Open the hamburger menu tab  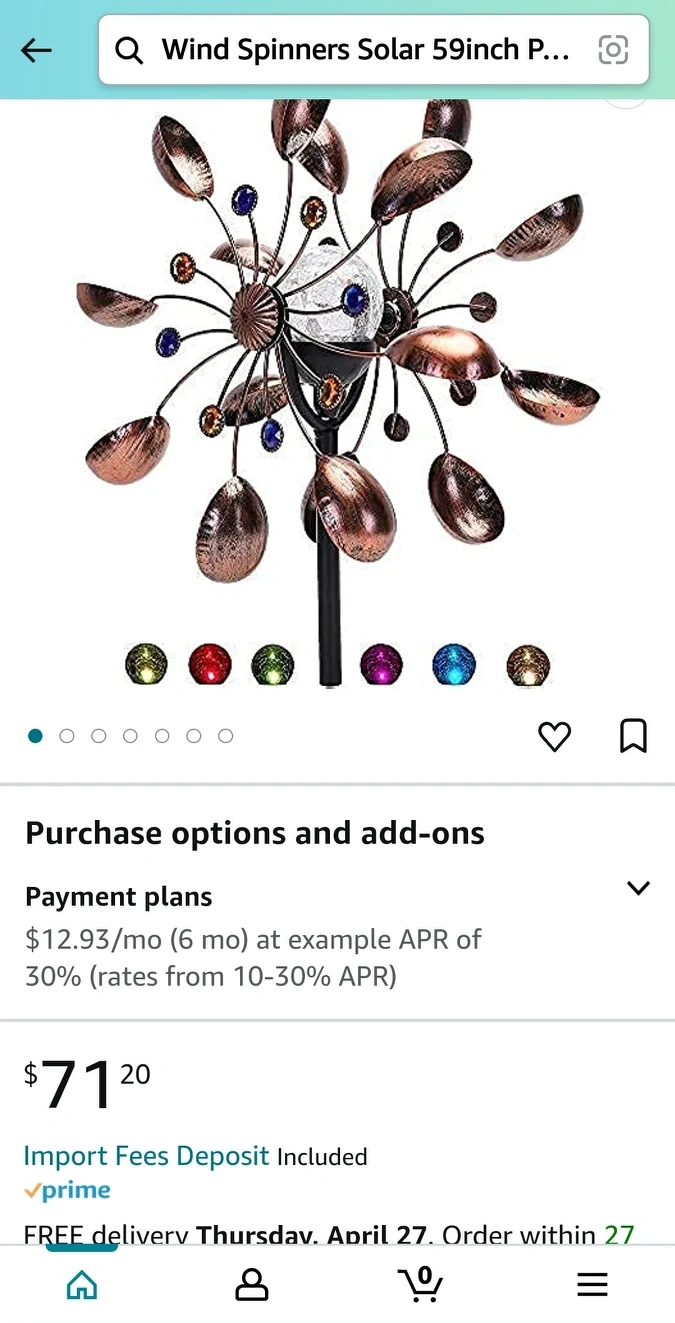[x=592, y=1284]
